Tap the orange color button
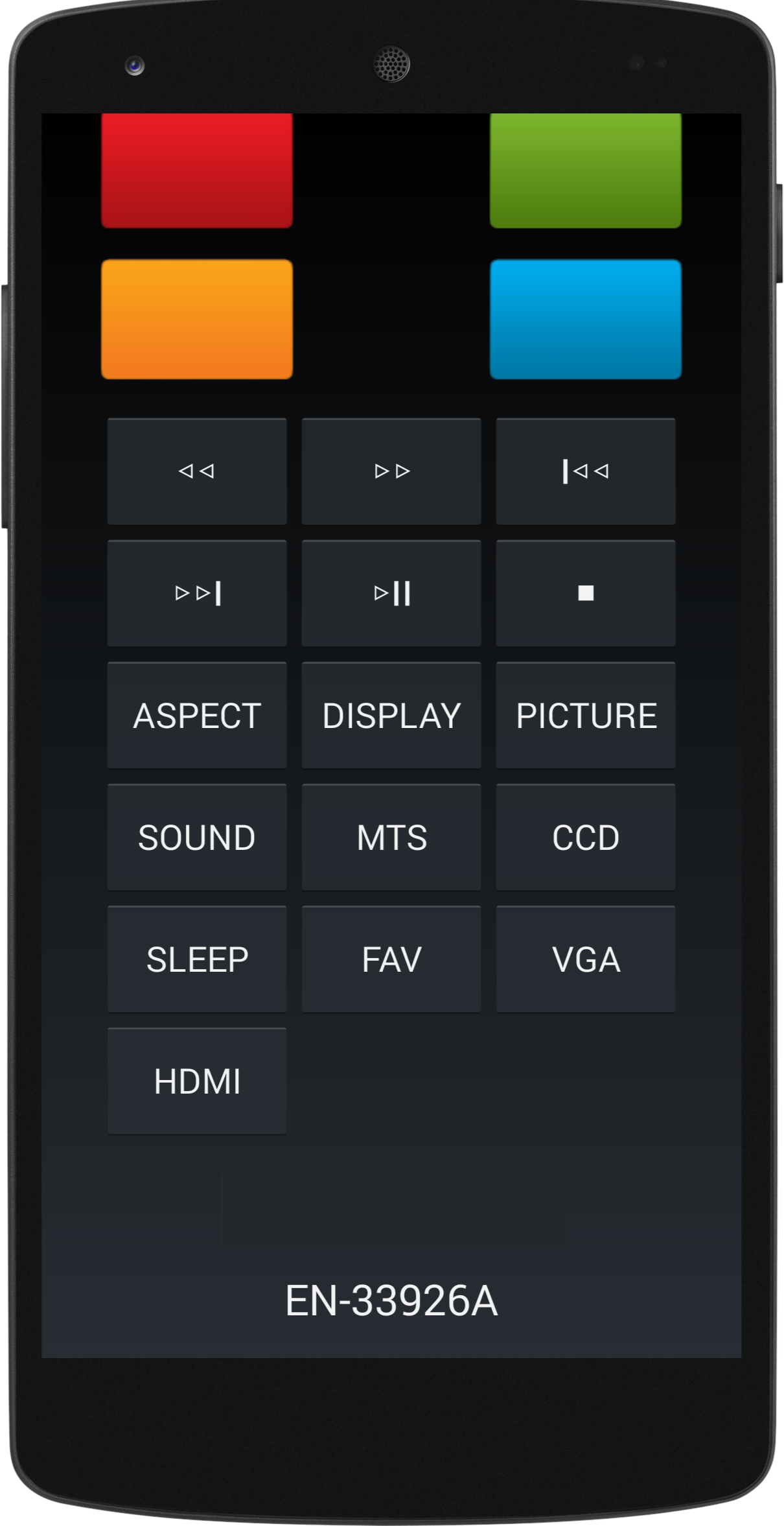 pyautogui.click(x=197, y=319)
